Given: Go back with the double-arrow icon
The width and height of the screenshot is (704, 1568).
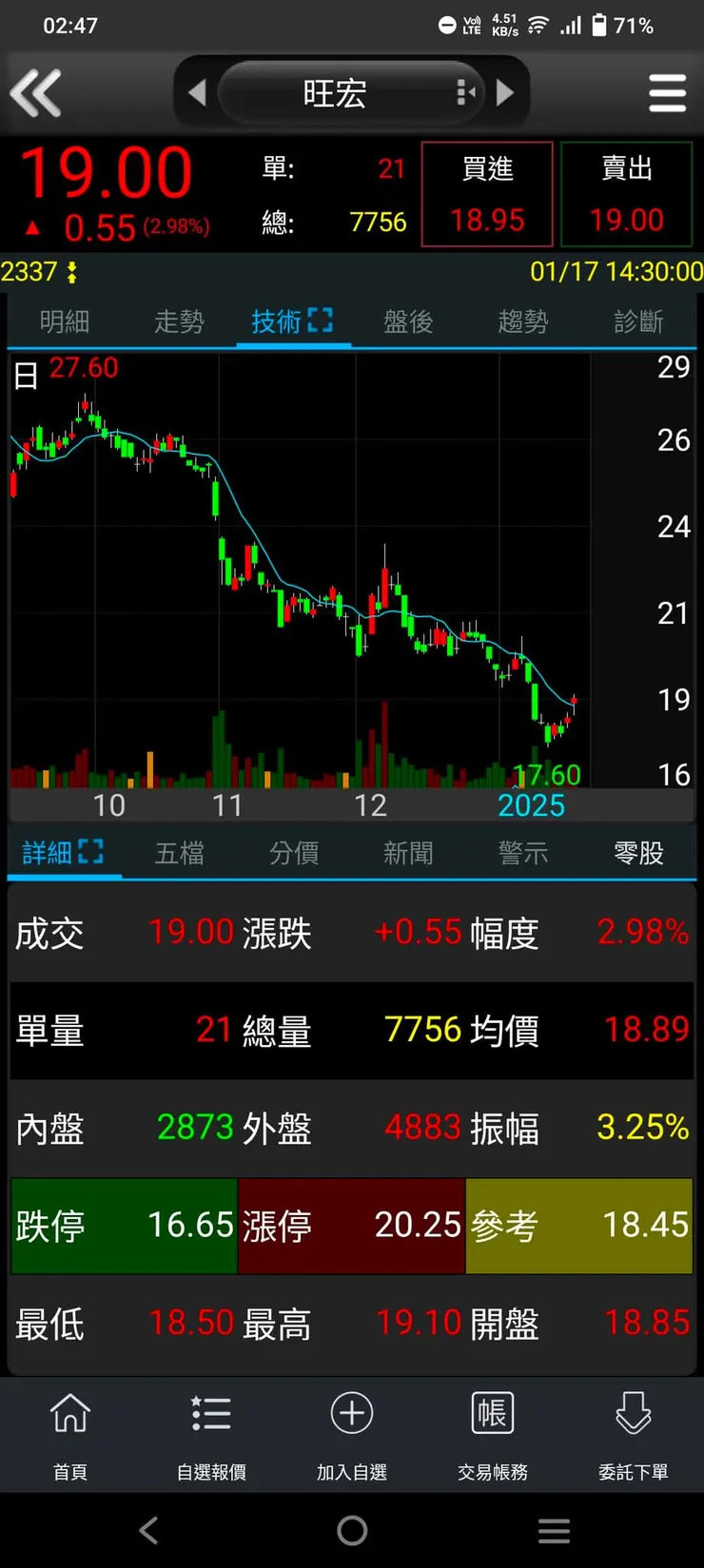Looking at the screenshot, I should 36,93.
